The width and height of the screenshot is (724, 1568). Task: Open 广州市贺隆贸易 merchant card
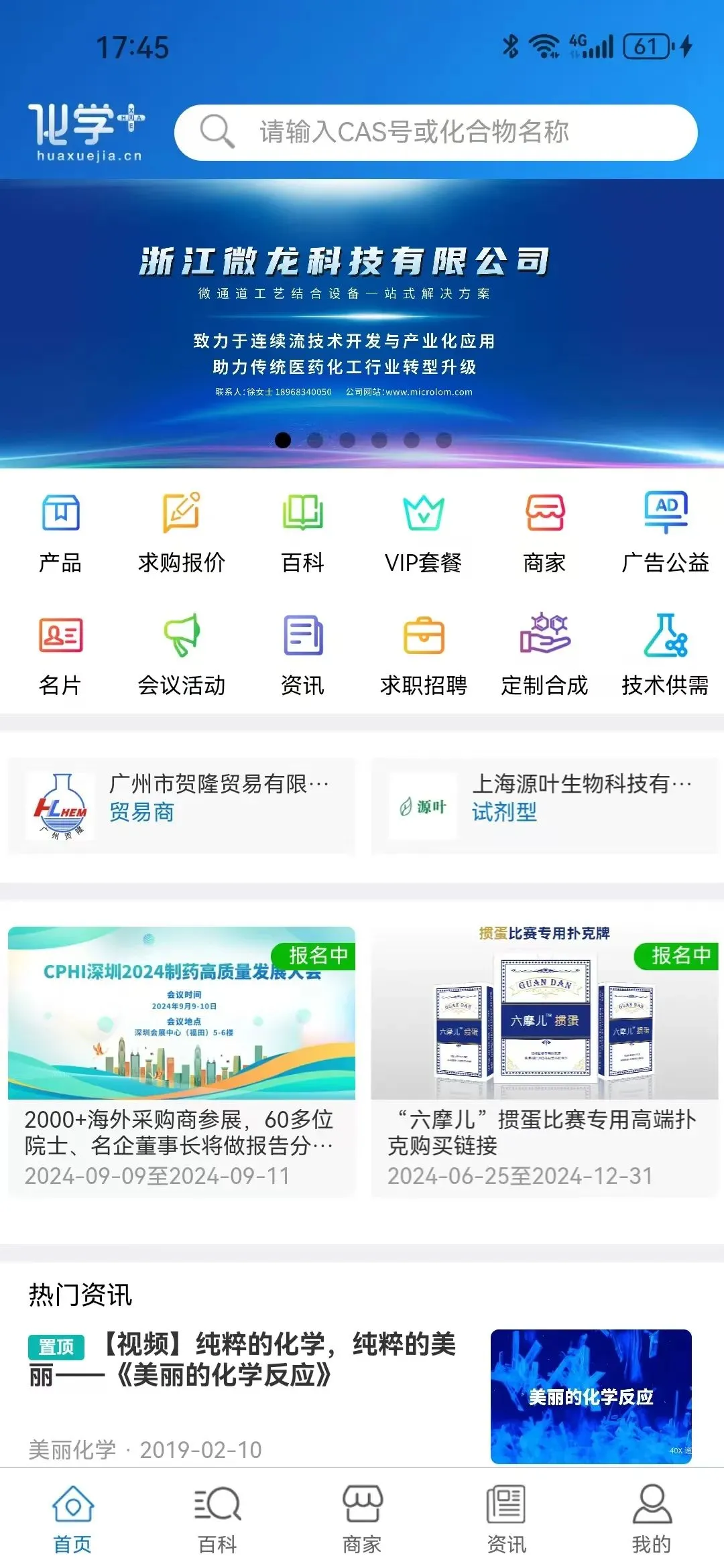[181, 806]
